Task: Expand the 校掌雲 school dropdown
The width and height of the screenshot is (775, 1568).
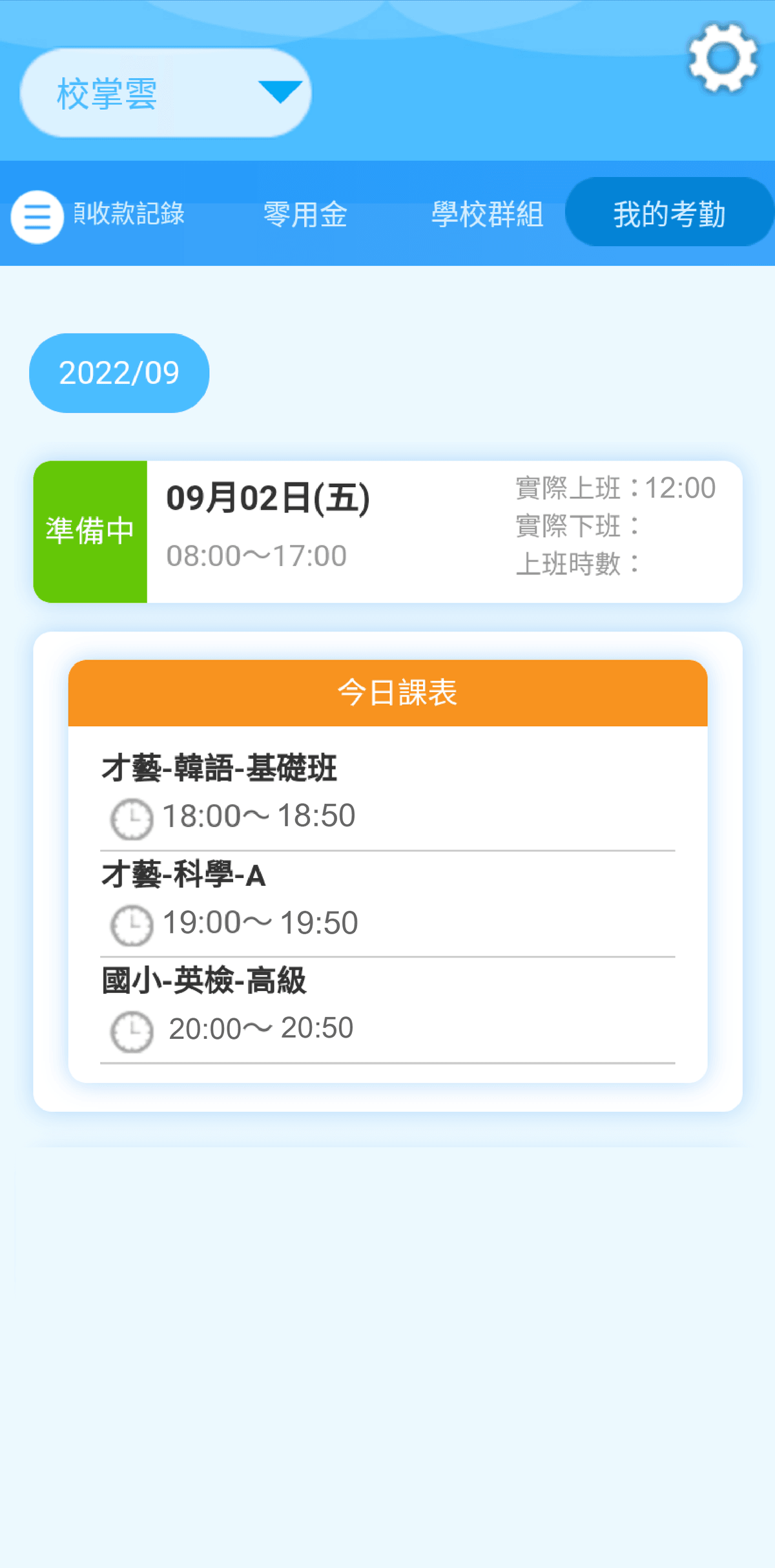Action: tap(166, 93)
